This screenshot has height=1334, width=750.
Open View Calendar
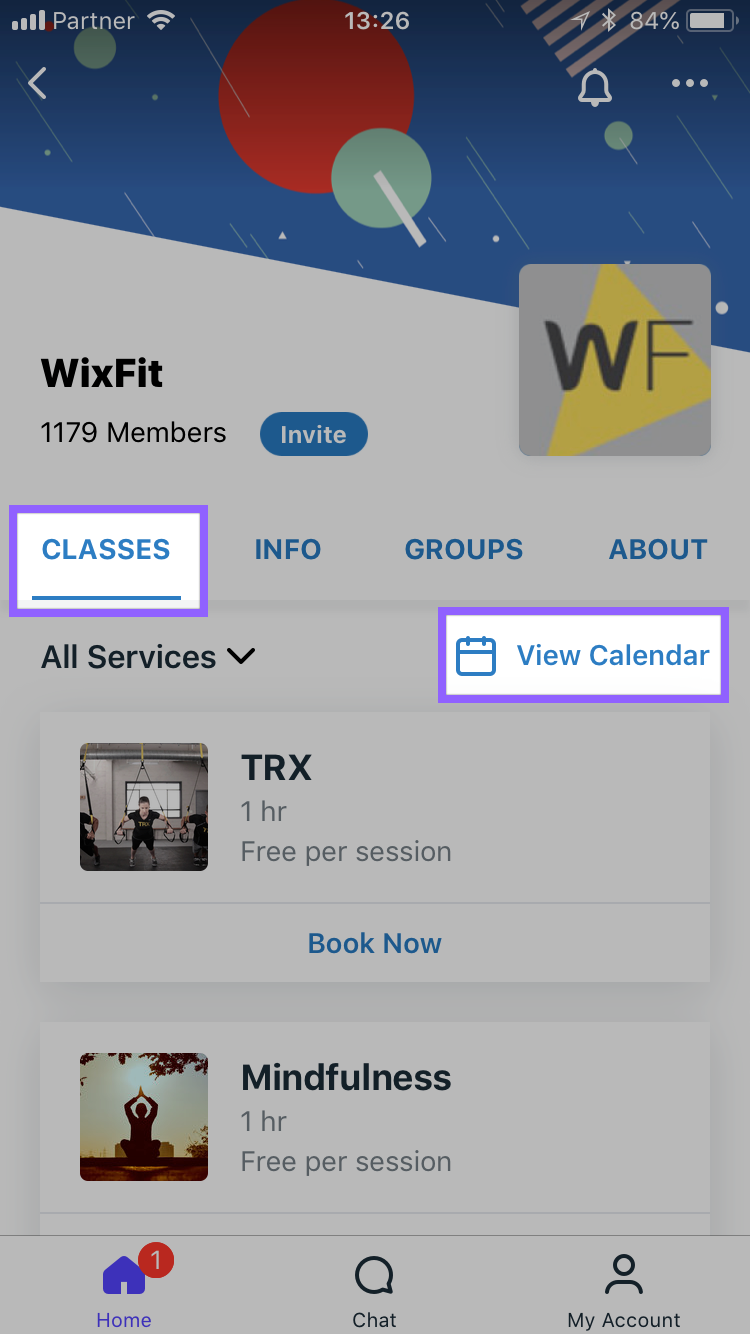click(x=583, y=655)
